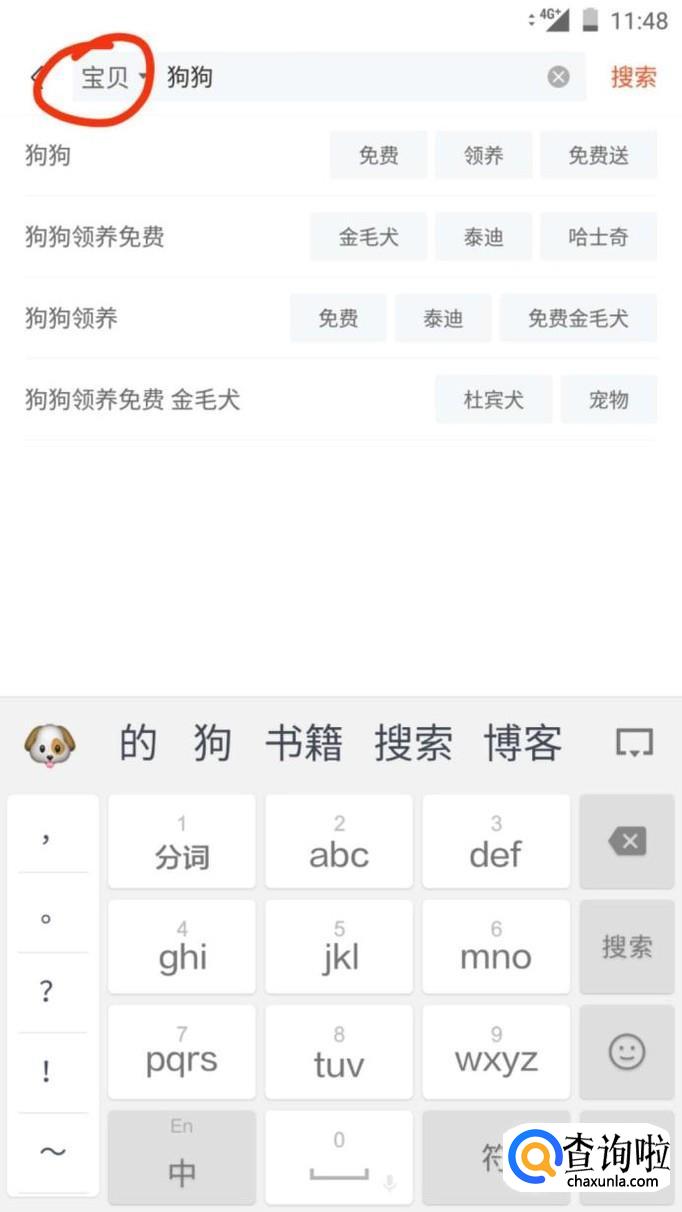Image resolution: width=682 pixels, height=1212 pixels.
Task: Hide the keyboard with the collapse icon
Action: [634, 743]
